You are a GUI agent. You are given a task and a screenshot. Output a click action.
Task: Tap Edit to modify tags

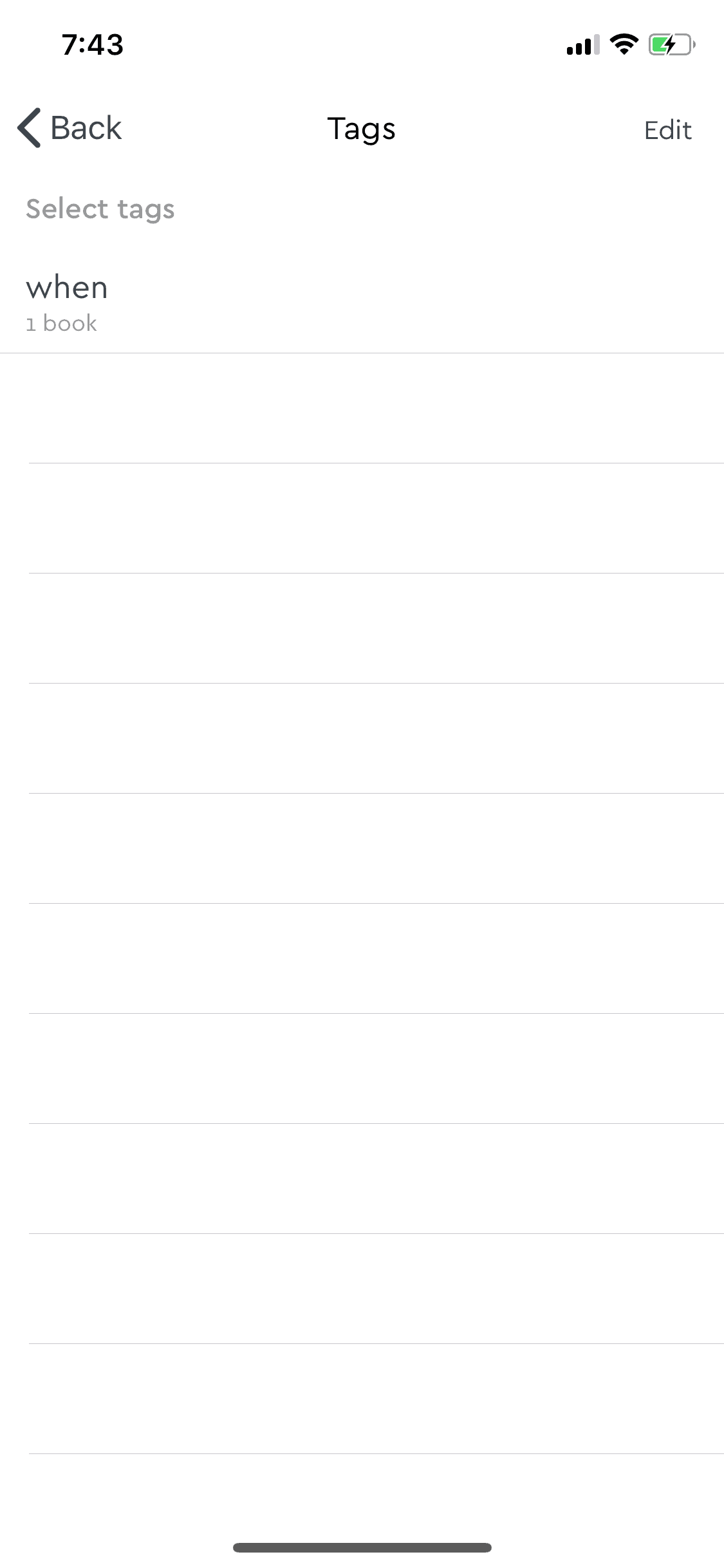tap(667, 130)
